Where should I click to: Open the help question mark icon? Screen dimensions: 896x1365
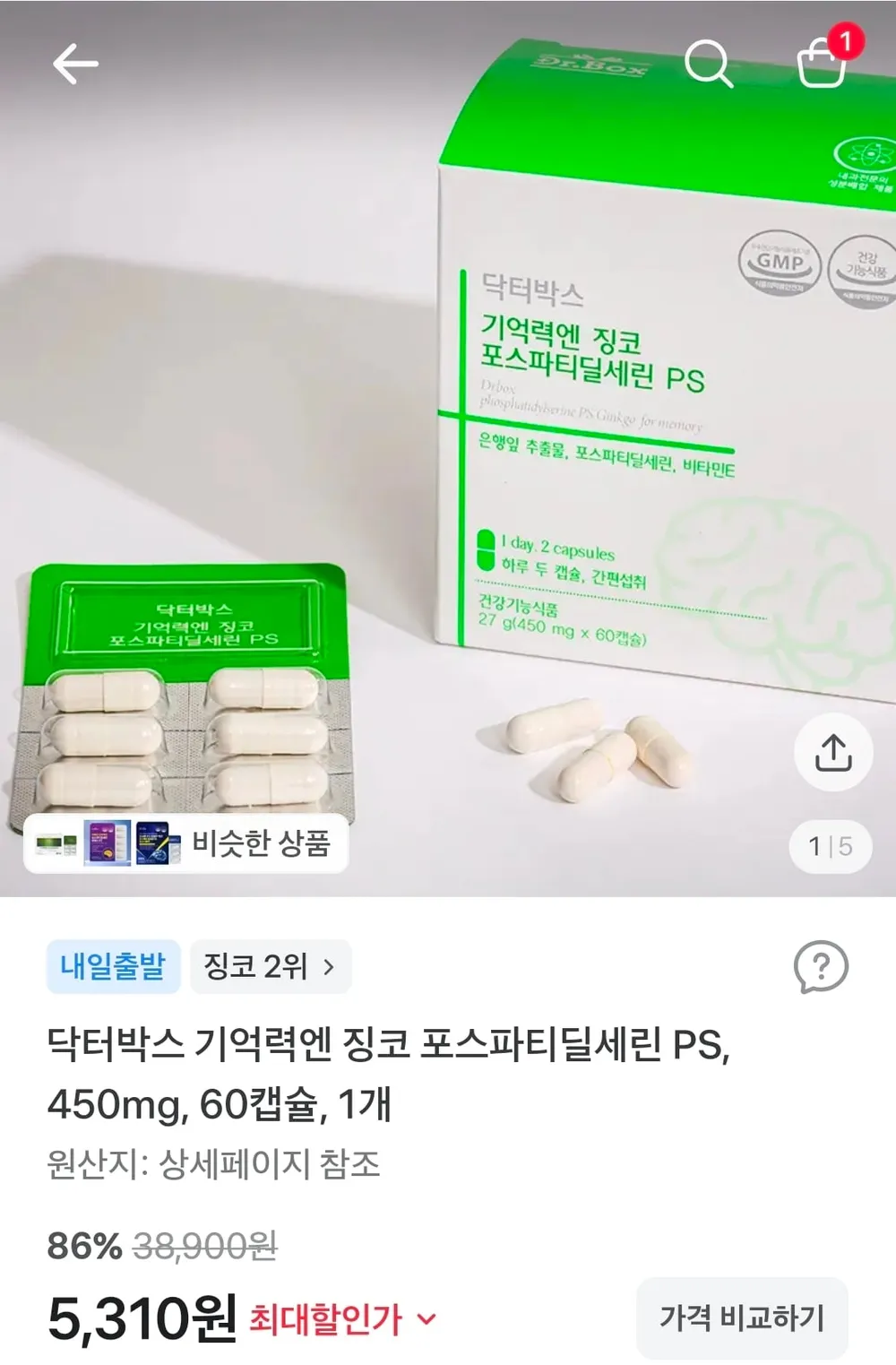[821, 966]
